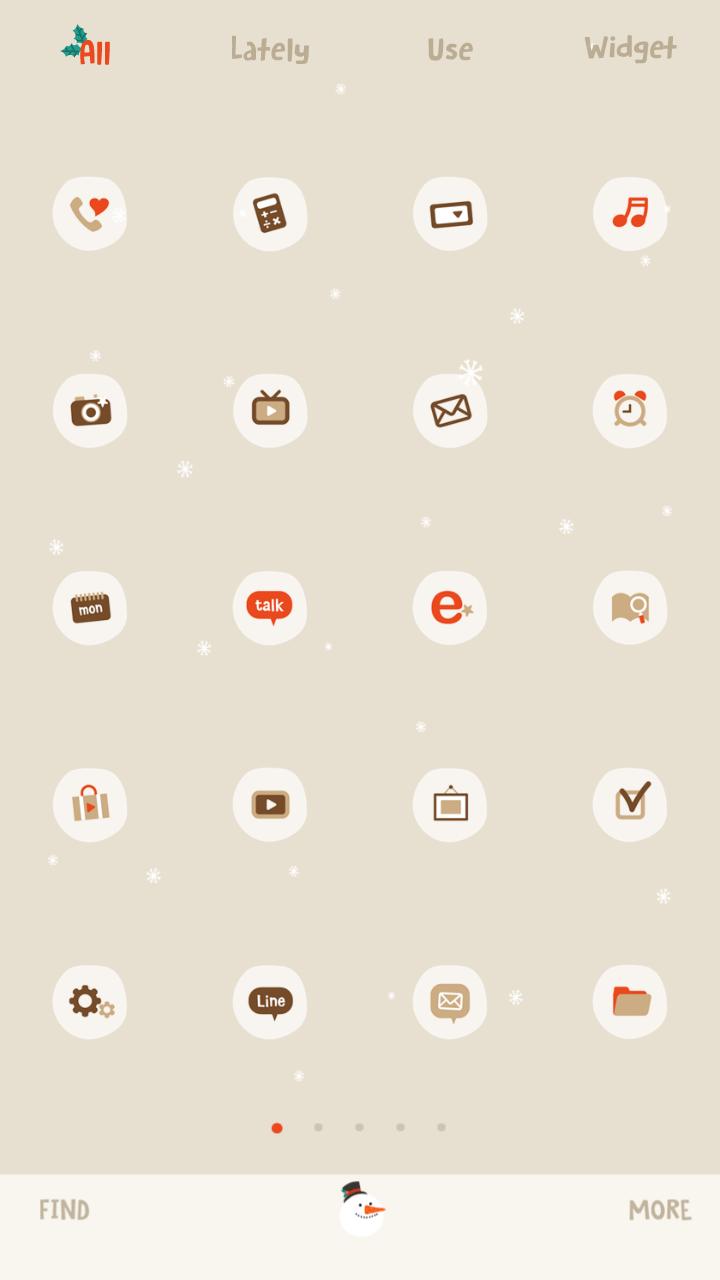This screenshot has height=1280, width=720.
Task: Tap the snowman home button
Action: tap(360, 1209)
